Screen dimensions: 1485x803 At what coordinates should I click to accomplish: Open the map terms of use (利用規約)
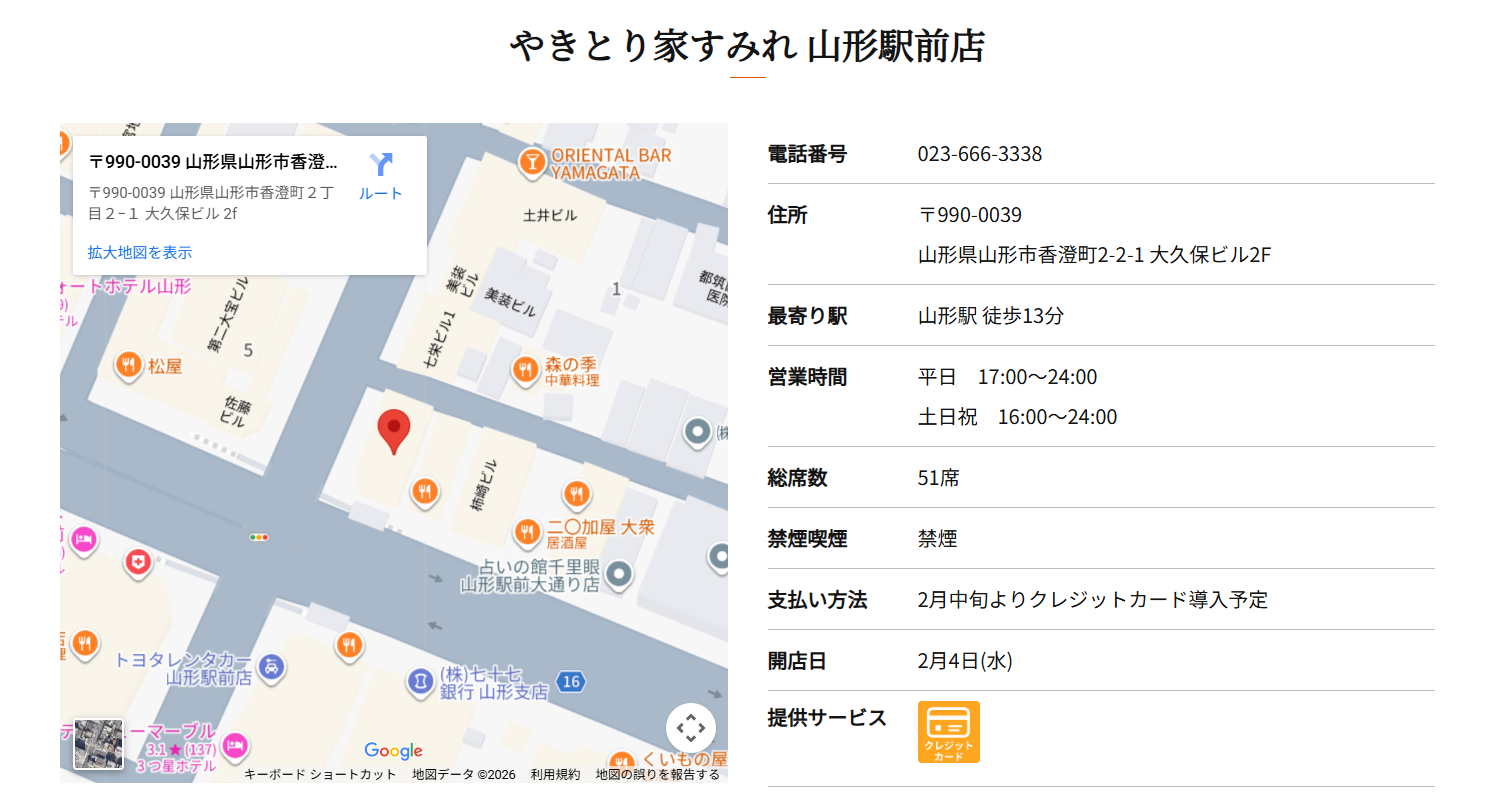point(555,775)
